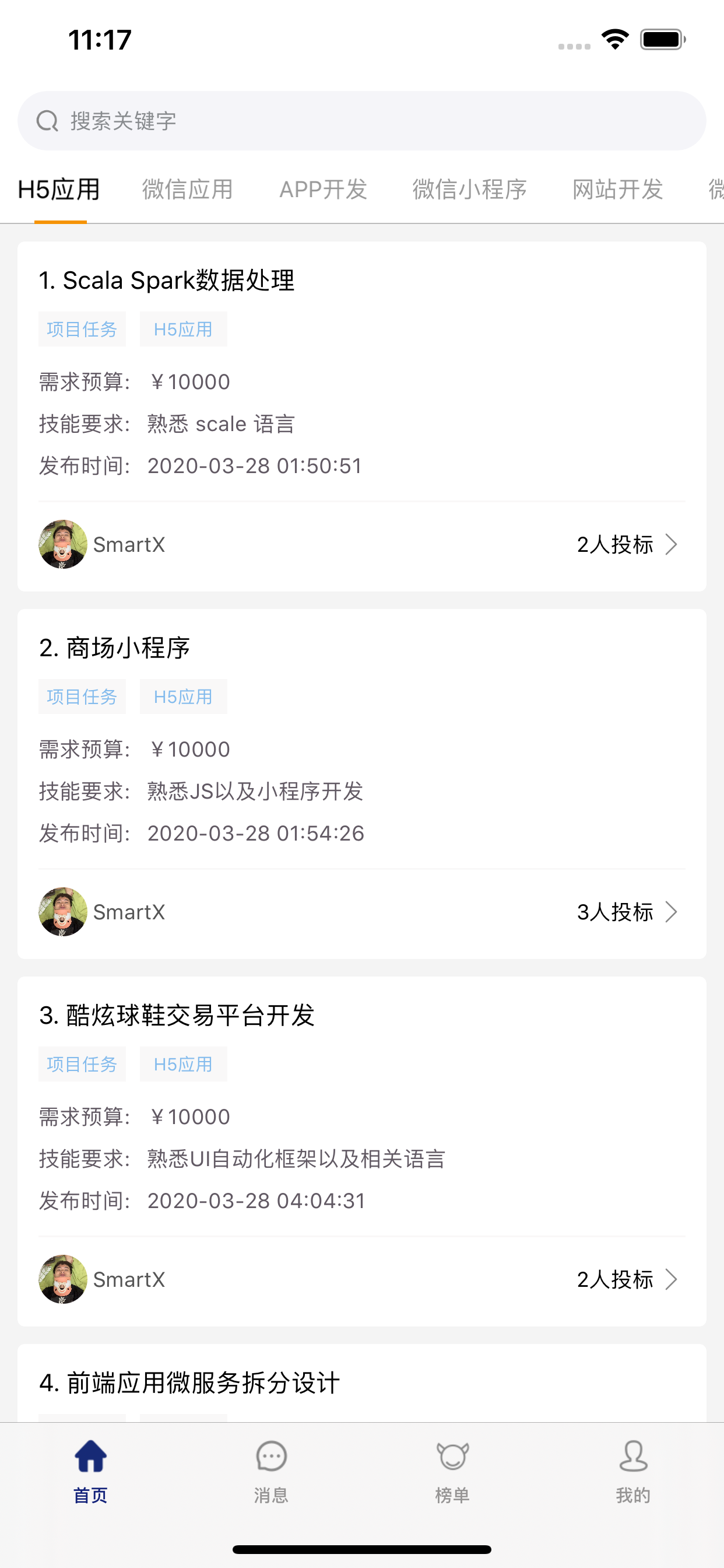The height and width of the screenshot is (1568, 724).
Task: Switch to the 网站开发 tab
Action: pyautogui.click(x=617, y=190)
